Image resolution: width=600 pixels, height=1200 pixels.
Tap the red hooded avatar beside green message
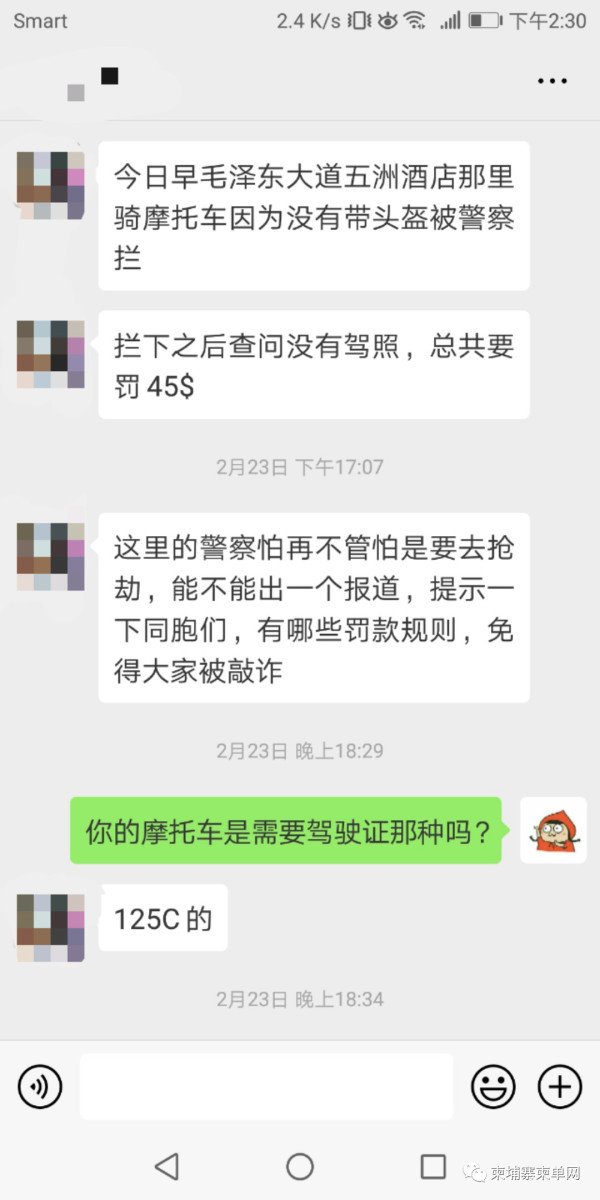553,830
